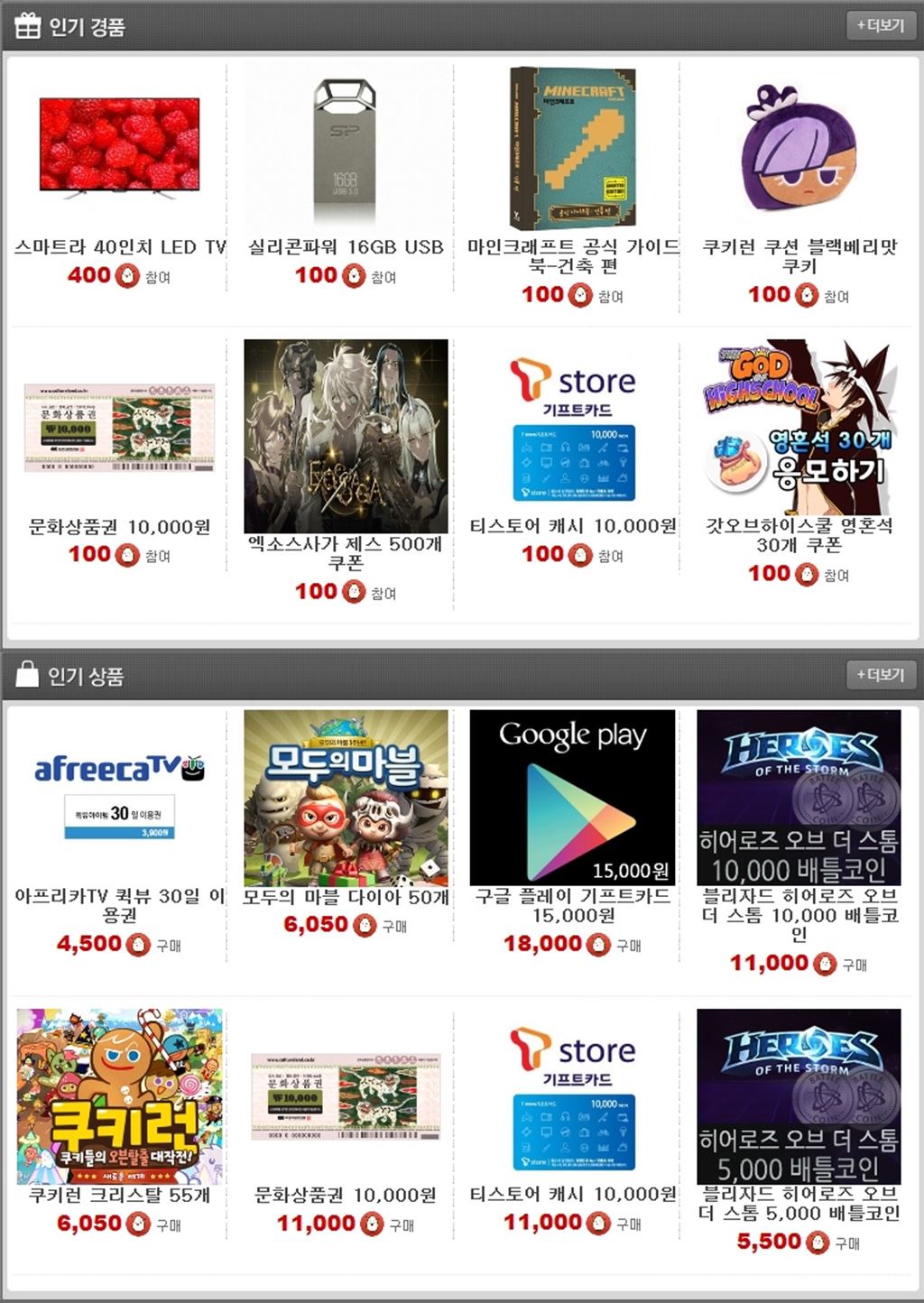924x1303 pixels.
Task: Open the 쿠키런 크리스탈 55개 product
Action: (119, 1096)
